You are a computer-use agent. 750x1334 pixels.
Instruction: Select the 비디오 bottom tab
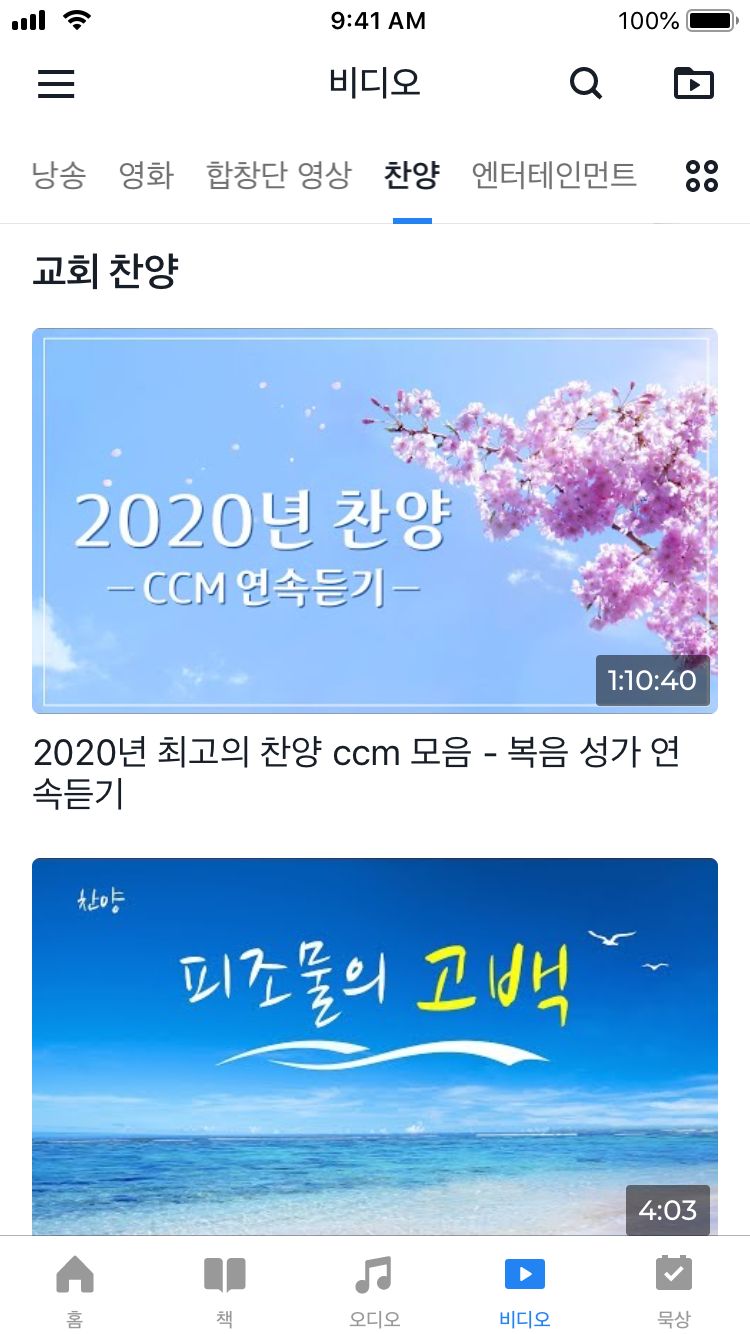525,1290
